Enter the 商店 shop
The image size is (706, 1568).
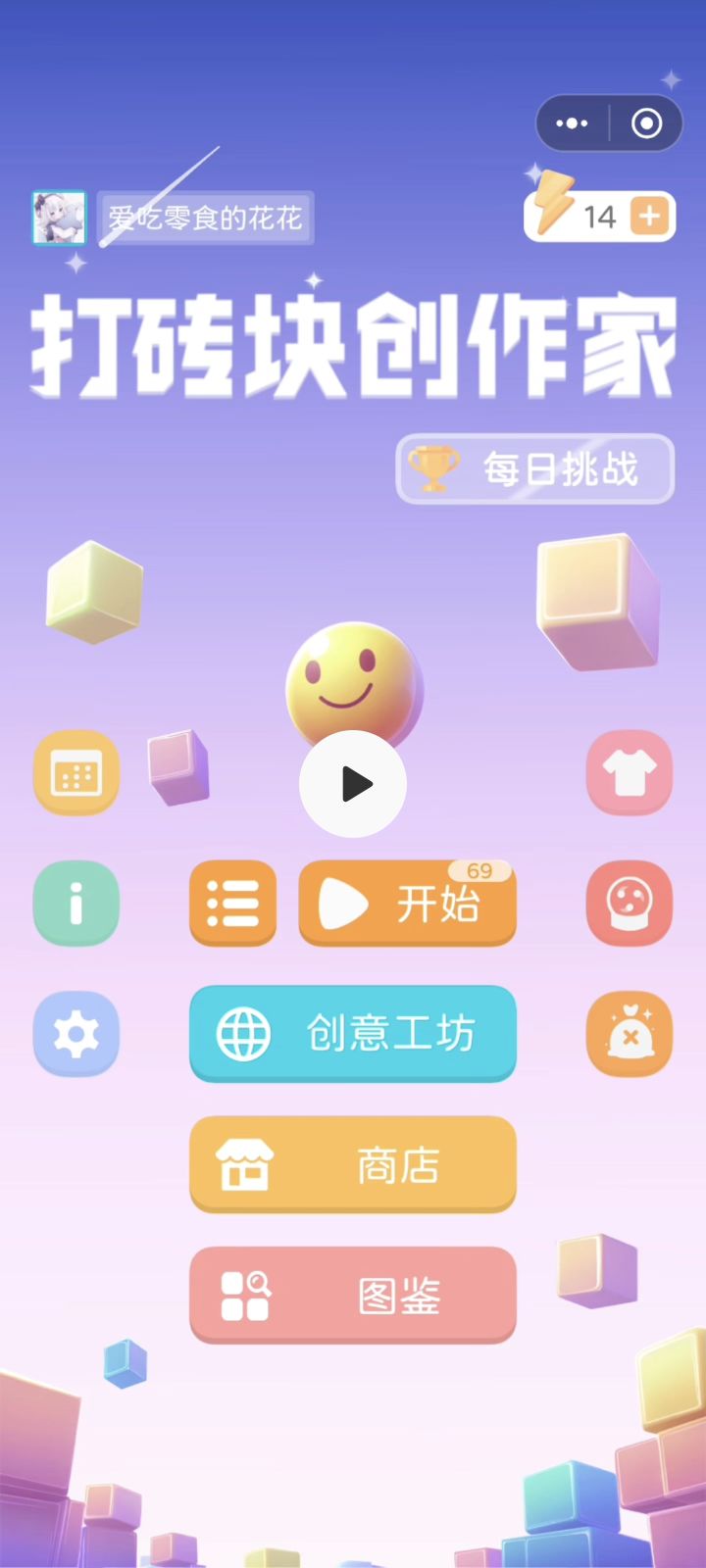(x=352, y=1165)
